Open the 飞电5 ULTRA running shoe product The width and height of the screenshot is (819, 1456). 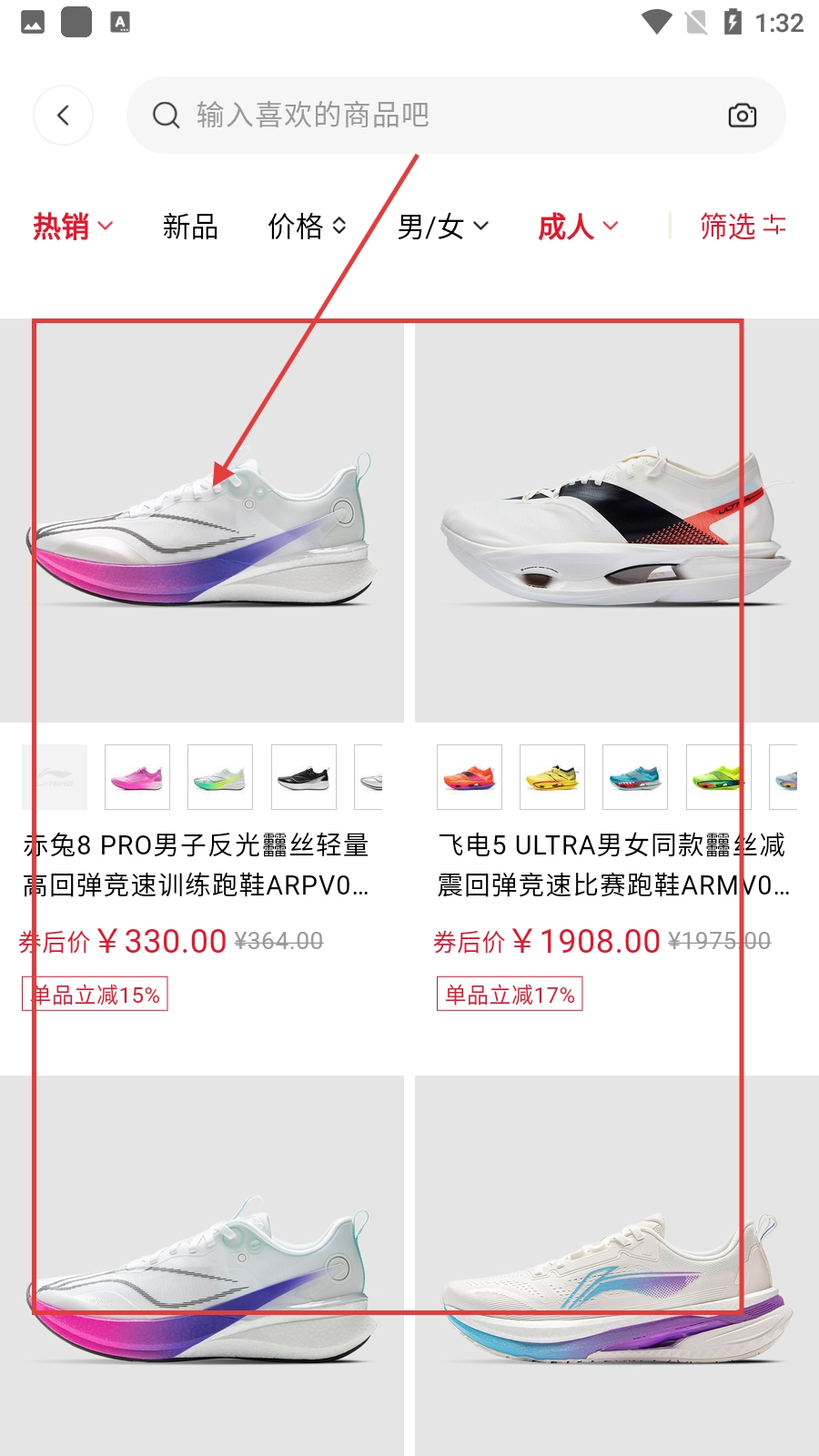[617, 523]
